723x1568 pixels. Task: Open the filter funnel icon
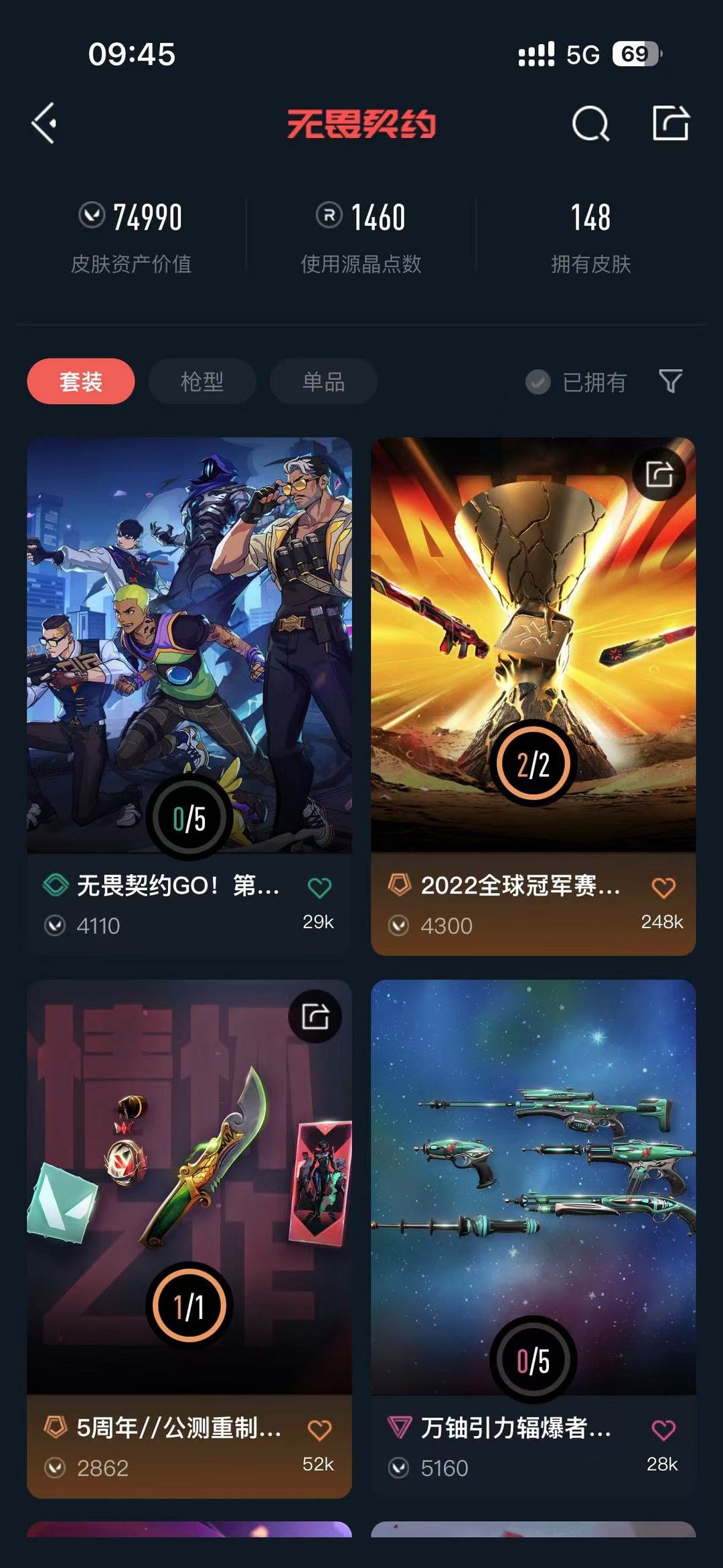670,381
